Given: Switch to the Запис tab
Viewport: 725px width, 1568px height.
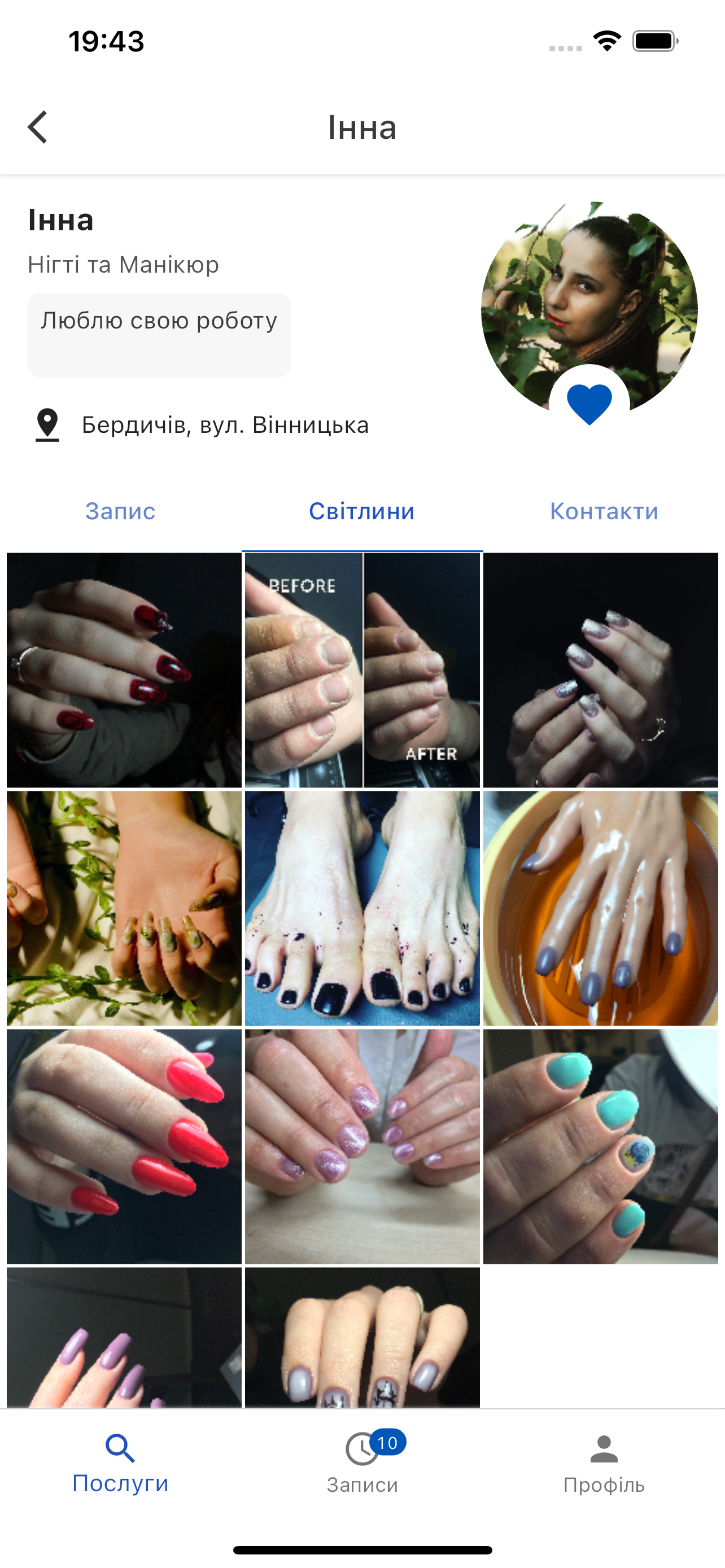Looking at the screenshot, I should pos(120,511).
